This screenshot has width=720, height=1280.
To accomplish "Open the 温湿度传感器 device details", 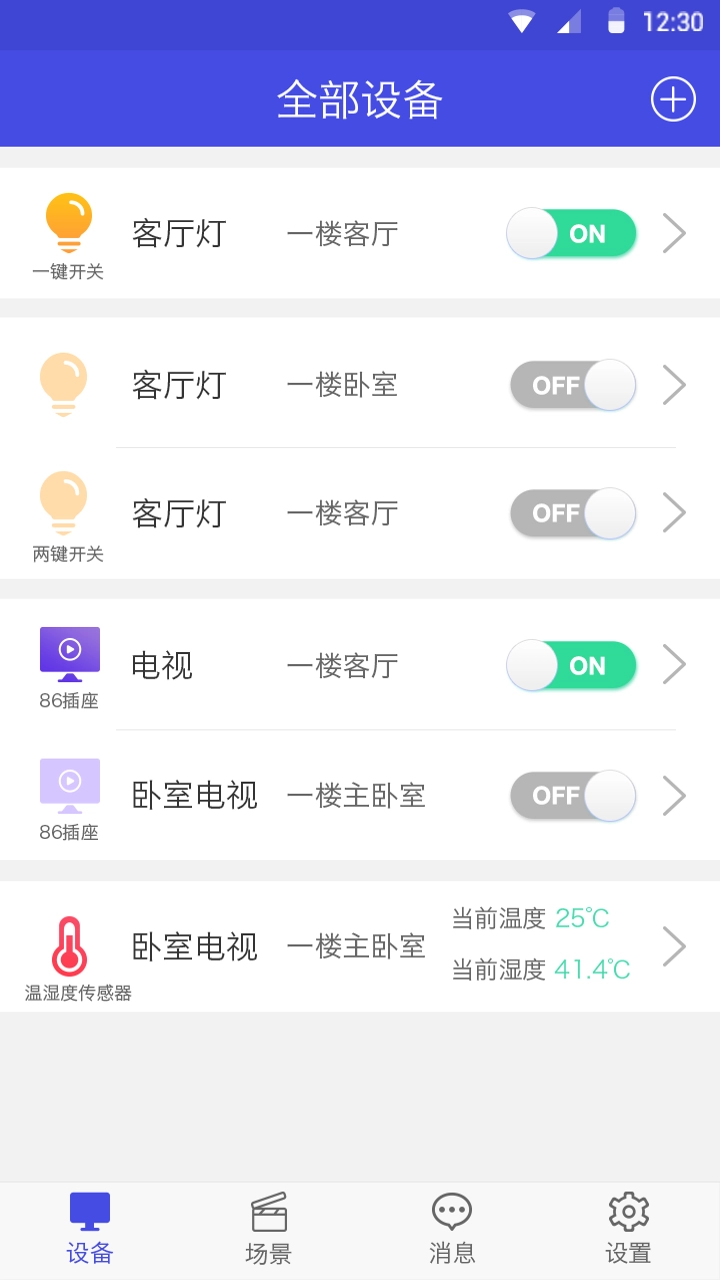I will point(674,946).
